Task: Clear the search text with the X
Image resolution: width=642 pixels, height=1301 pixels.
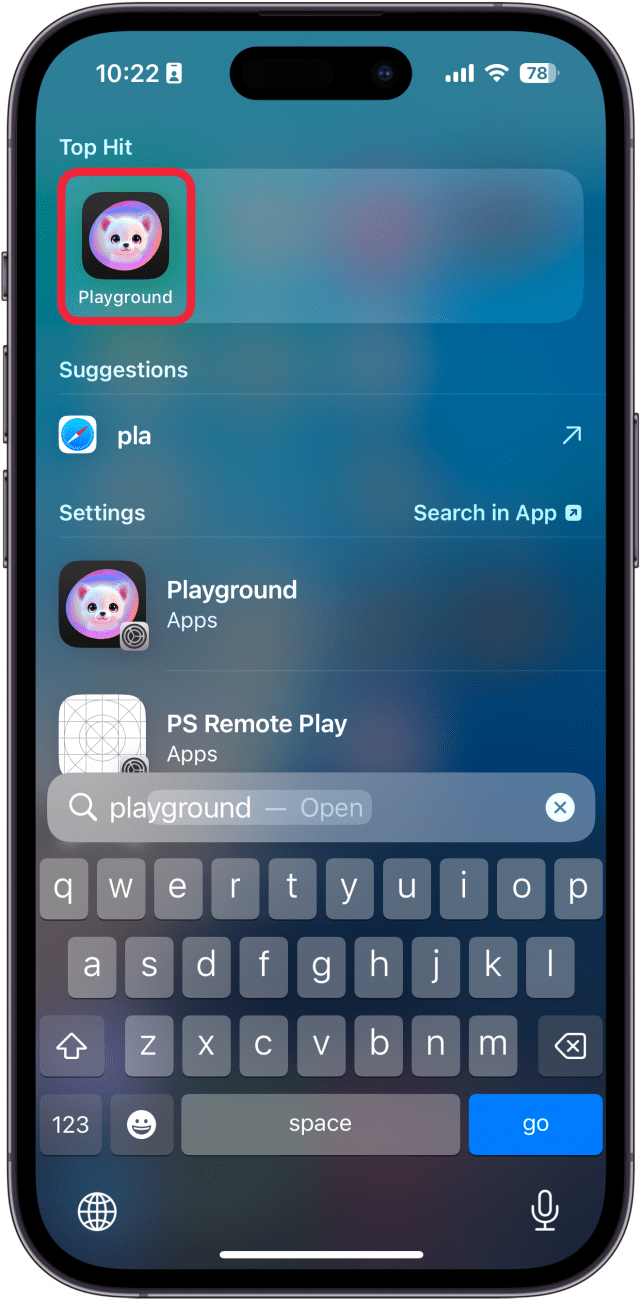Action: 560,808
